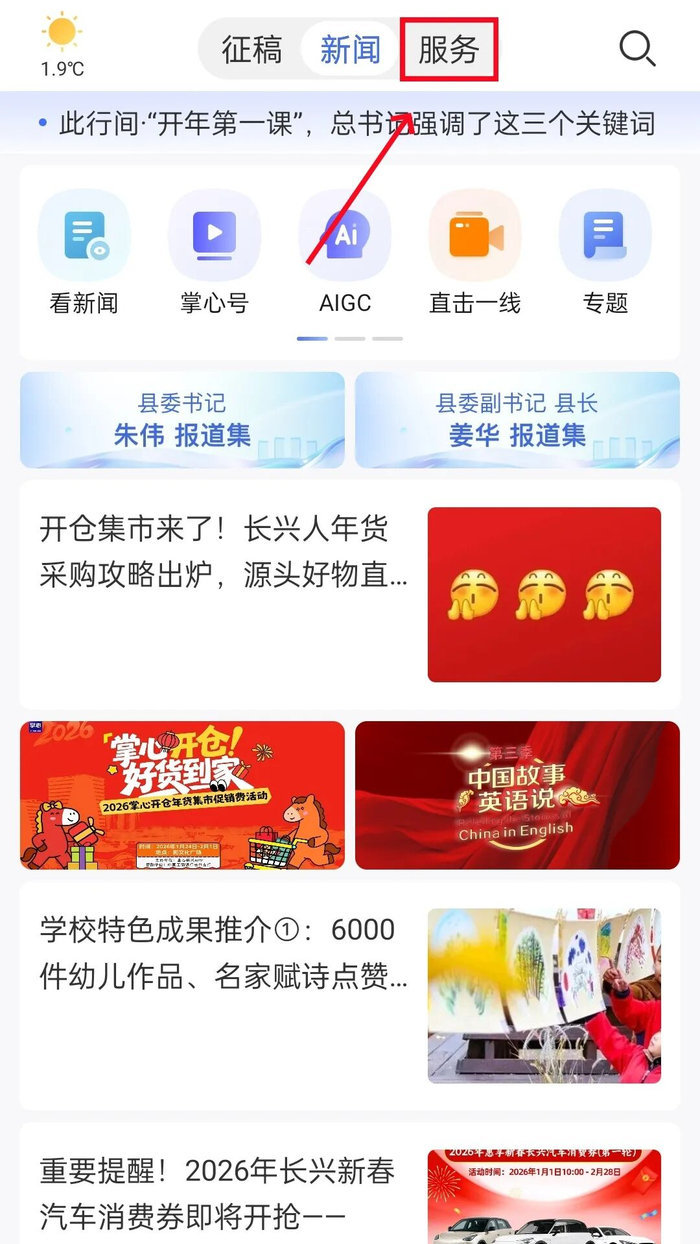This screenshot has width=700, height=1244.
Task: Open 朱伟 报道集 banner
Action: tap(182, 420)
